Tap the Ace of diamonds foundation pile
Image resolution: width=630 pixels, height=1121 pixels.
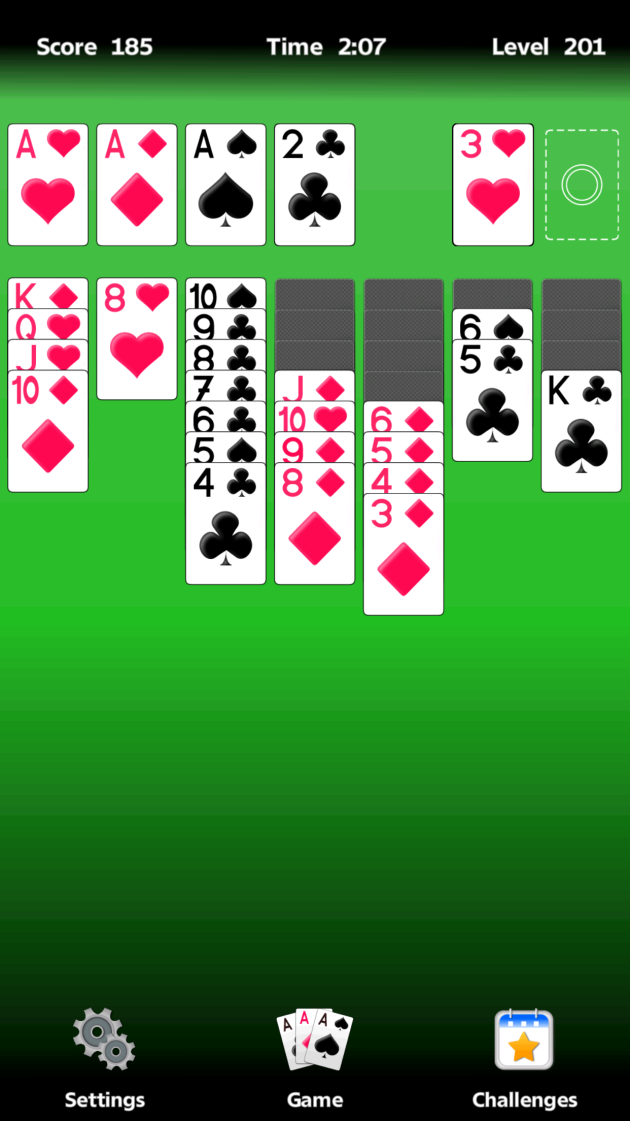coord(137,185)
